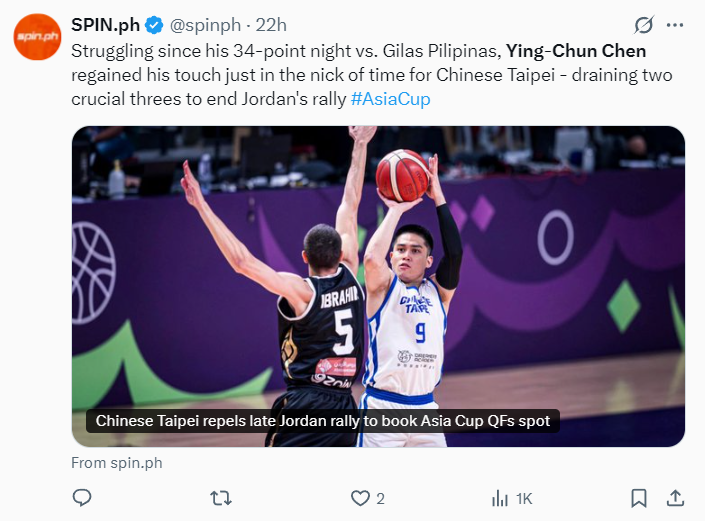705x521 pixels.
Task: Open the #AsiaCup hashtag
Action: click(390, 99)
